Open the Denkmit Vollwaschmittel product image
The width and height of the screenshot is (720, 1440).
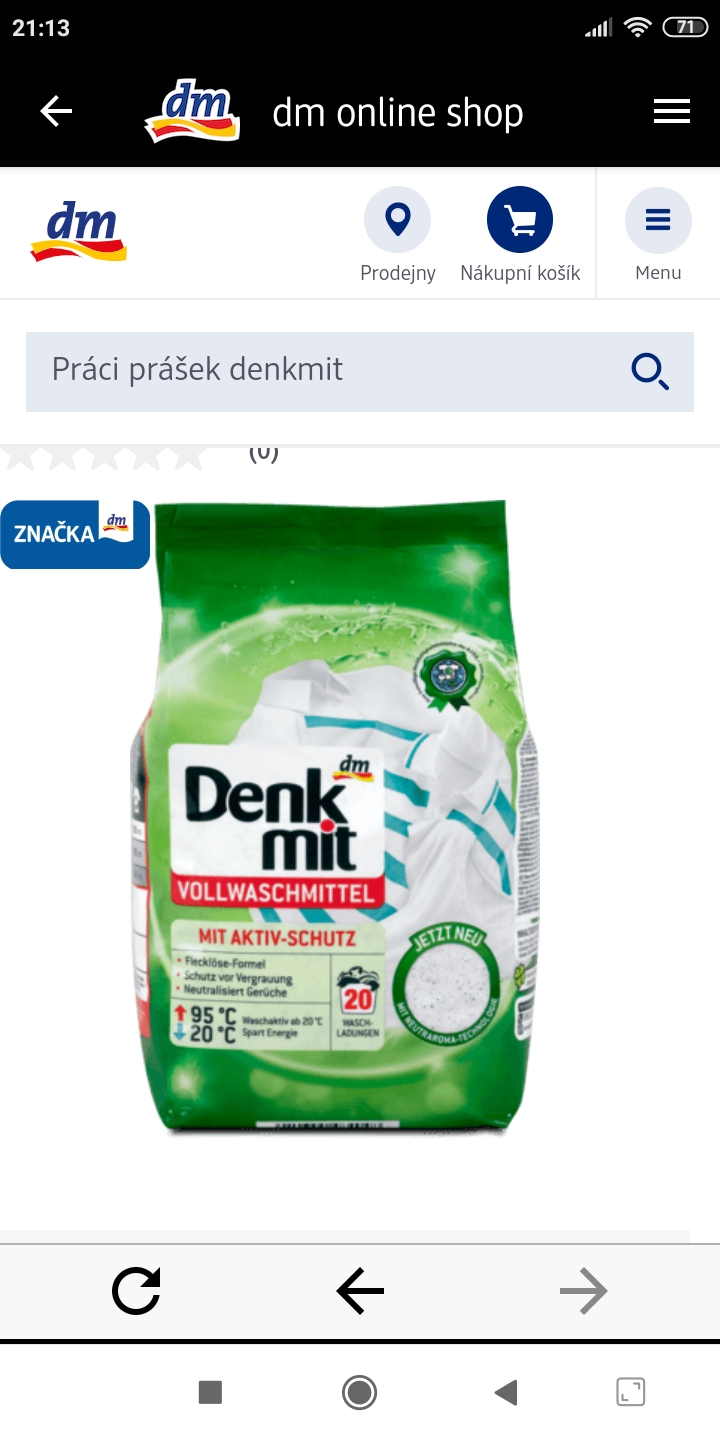(340, 820)
